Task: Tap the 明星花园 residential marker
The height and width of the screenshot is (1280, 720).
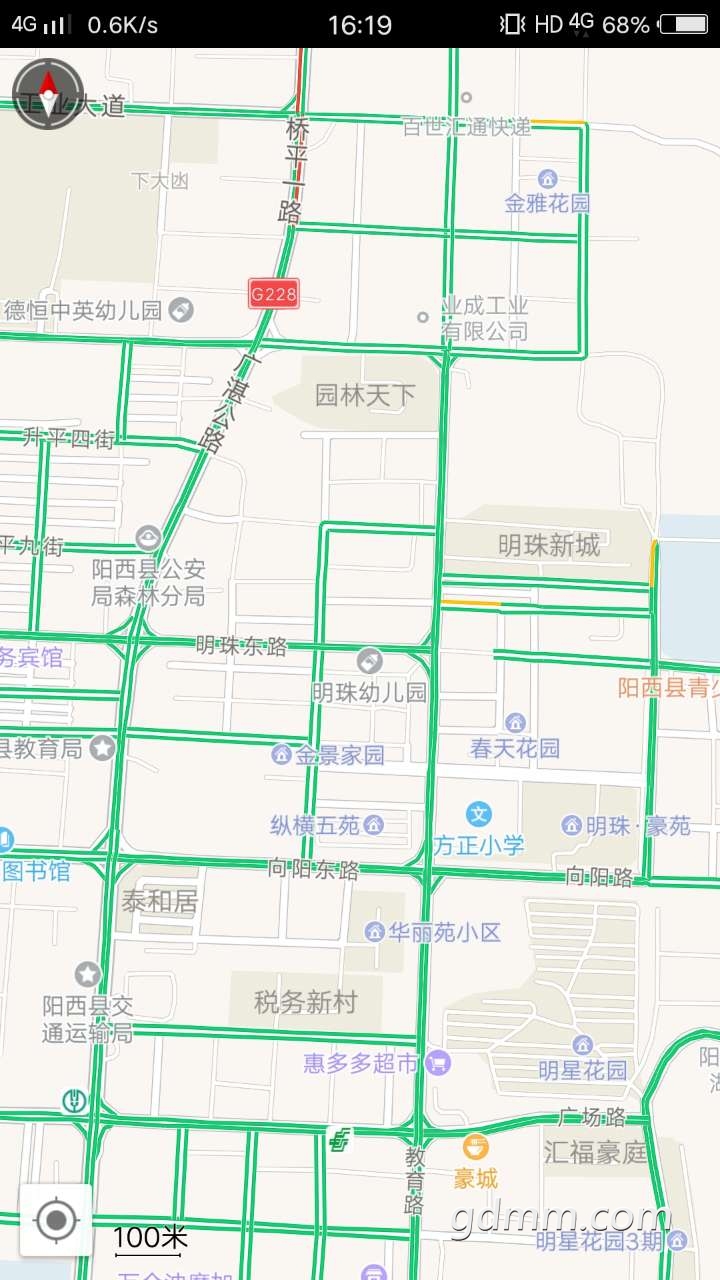Action: [x=583, y=1046]
